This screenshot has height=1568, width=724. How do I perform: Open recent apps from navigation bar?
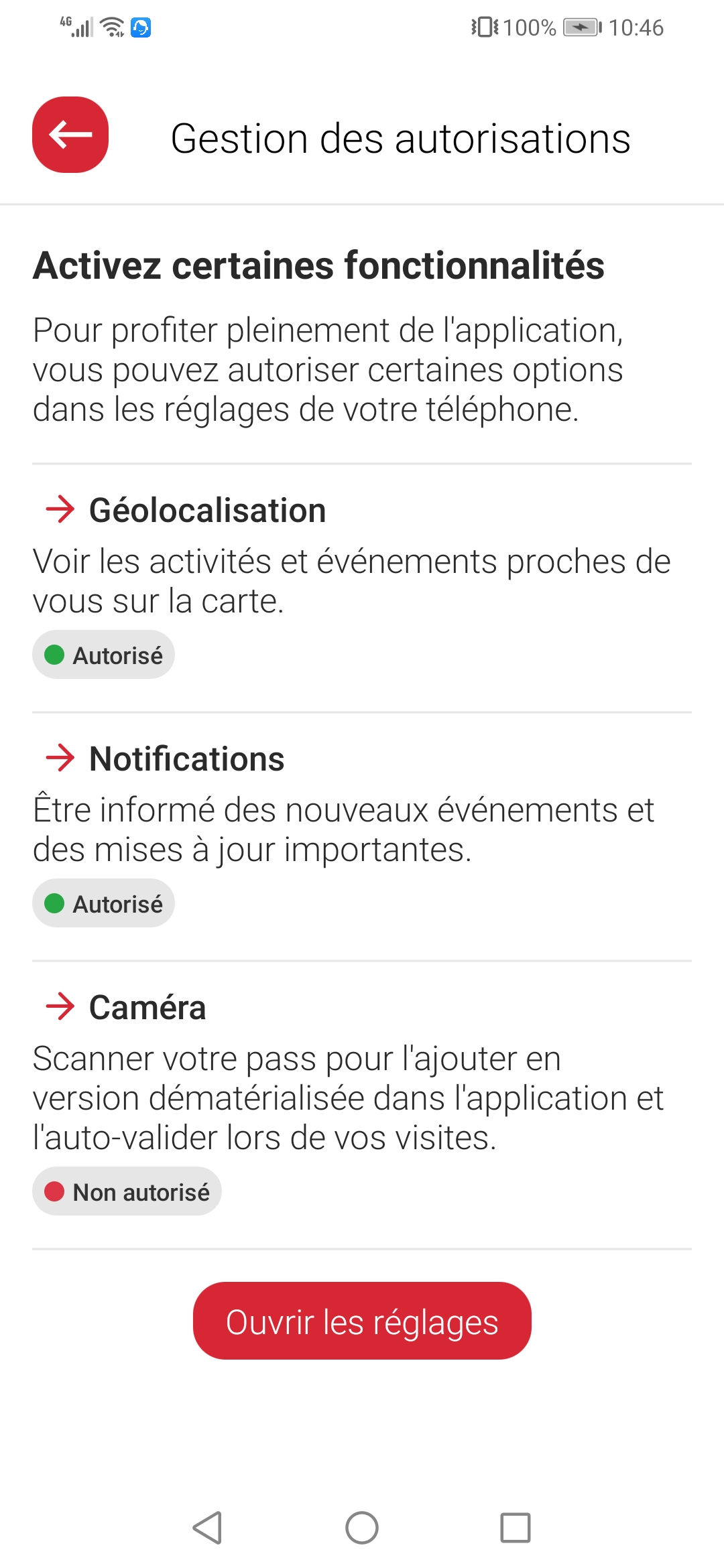pyautogui.click(x=516, y=1528)
